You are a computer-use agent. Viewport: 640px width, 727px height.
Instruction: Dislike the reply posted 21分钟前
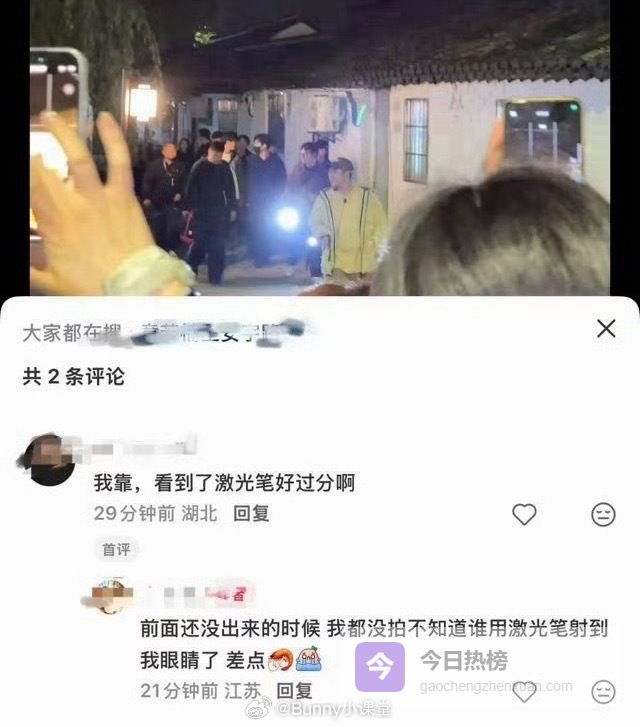tap(603, 691)
